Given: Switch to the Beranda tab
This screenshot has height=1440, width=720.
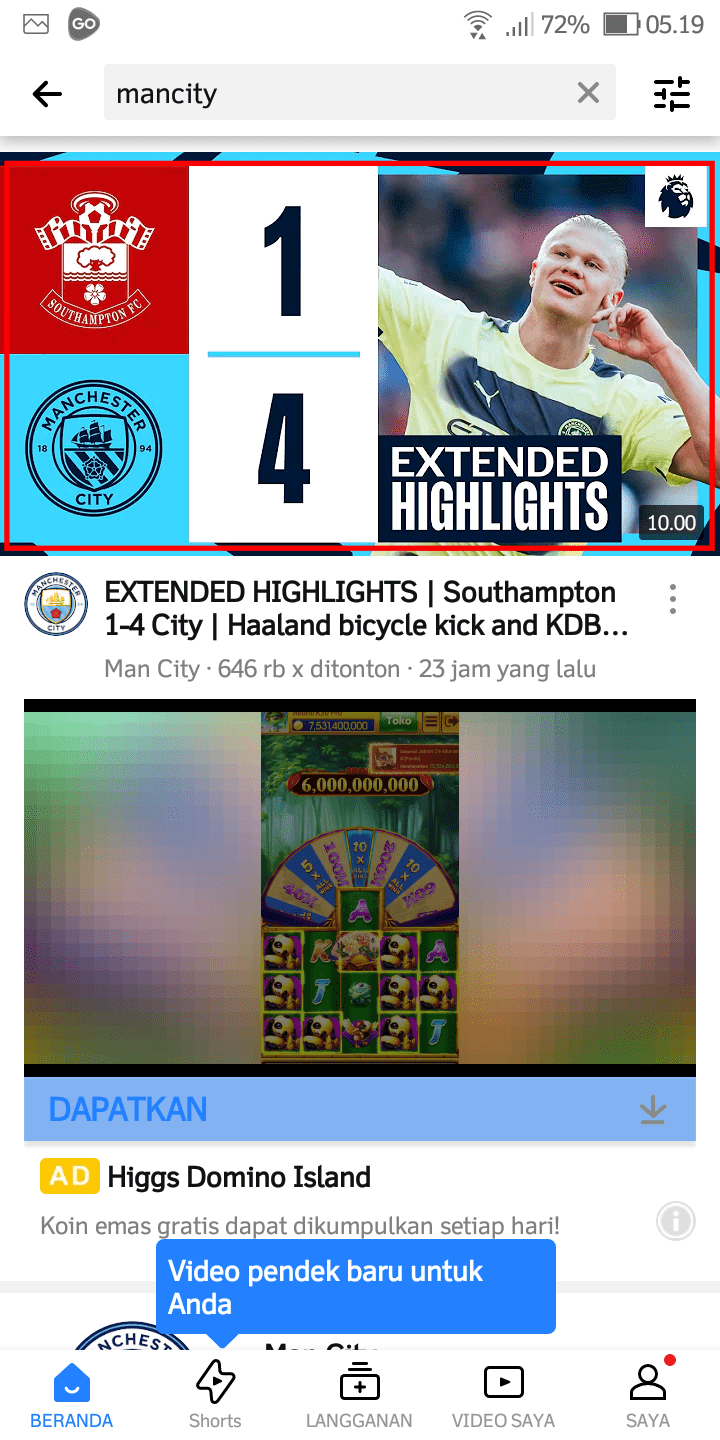Looking at the screenshot, I should point(71,1397).
